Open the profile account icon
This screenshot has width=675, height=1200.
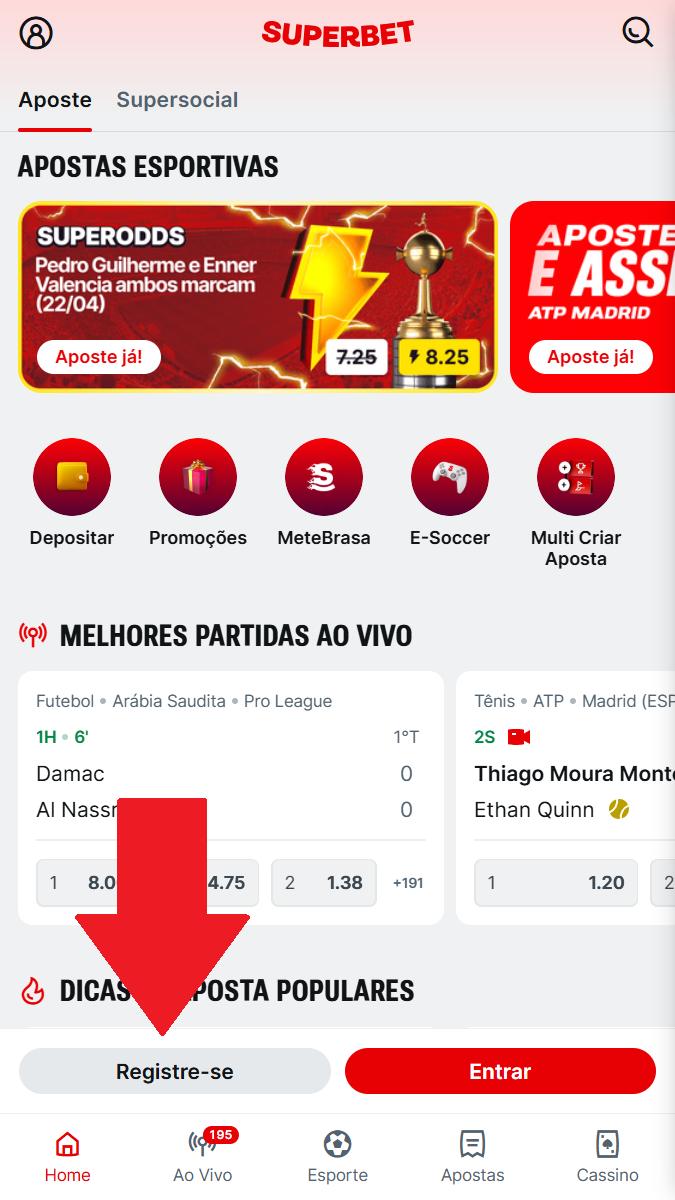click(x=36, y=33)
